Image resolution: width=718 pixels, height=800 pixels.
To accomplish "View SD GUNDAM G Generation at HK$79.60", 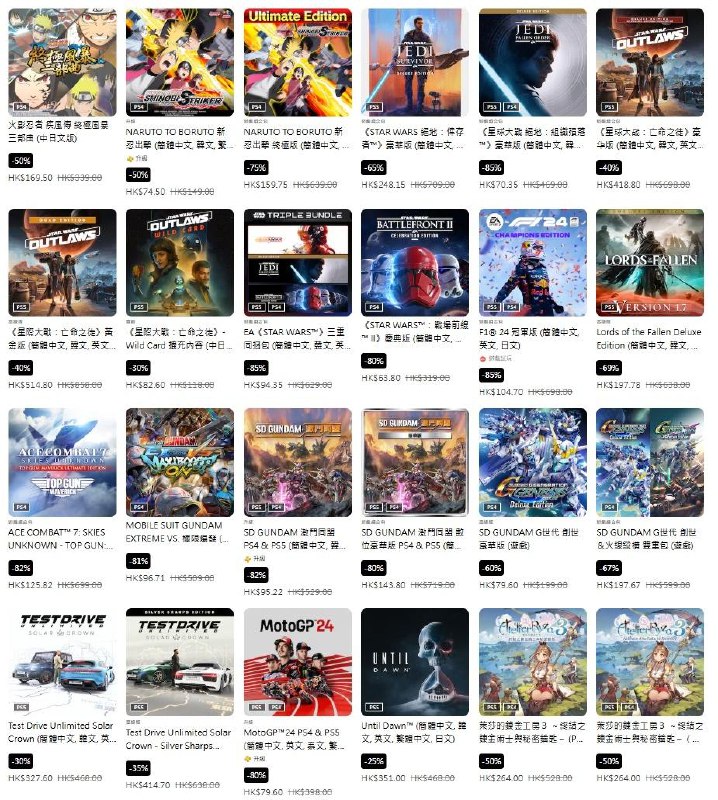I will tap(532, 461).
